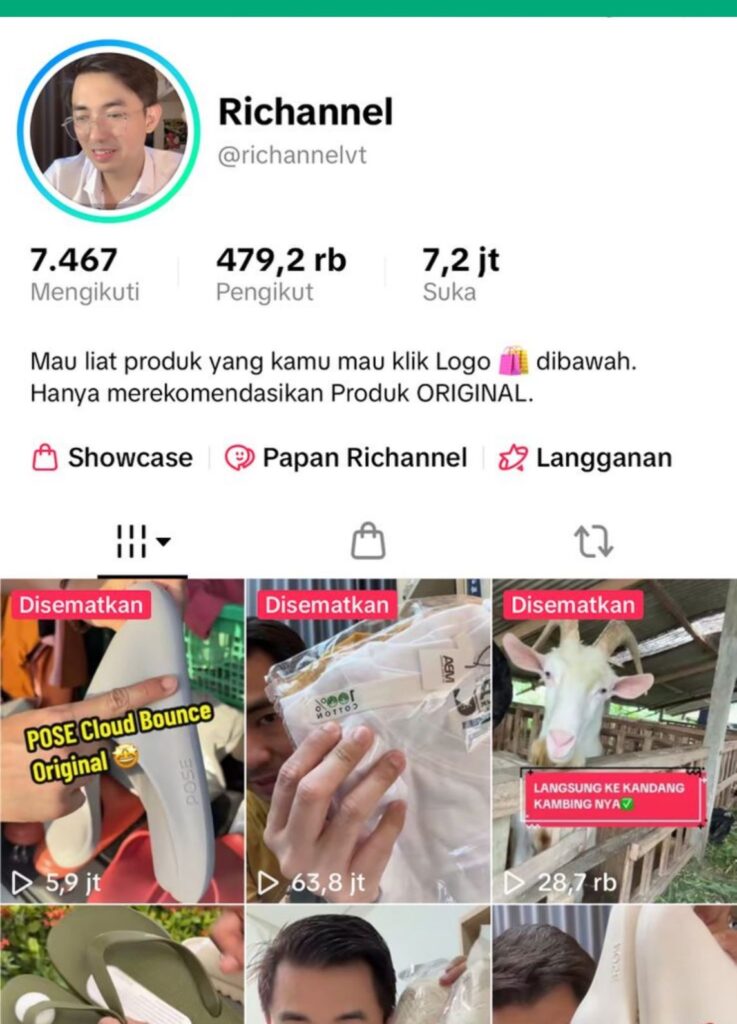The height and width of the screenshot is (1024, 737).
Task: View the Pengikut followers list
Action: click(x=280, y=274)
